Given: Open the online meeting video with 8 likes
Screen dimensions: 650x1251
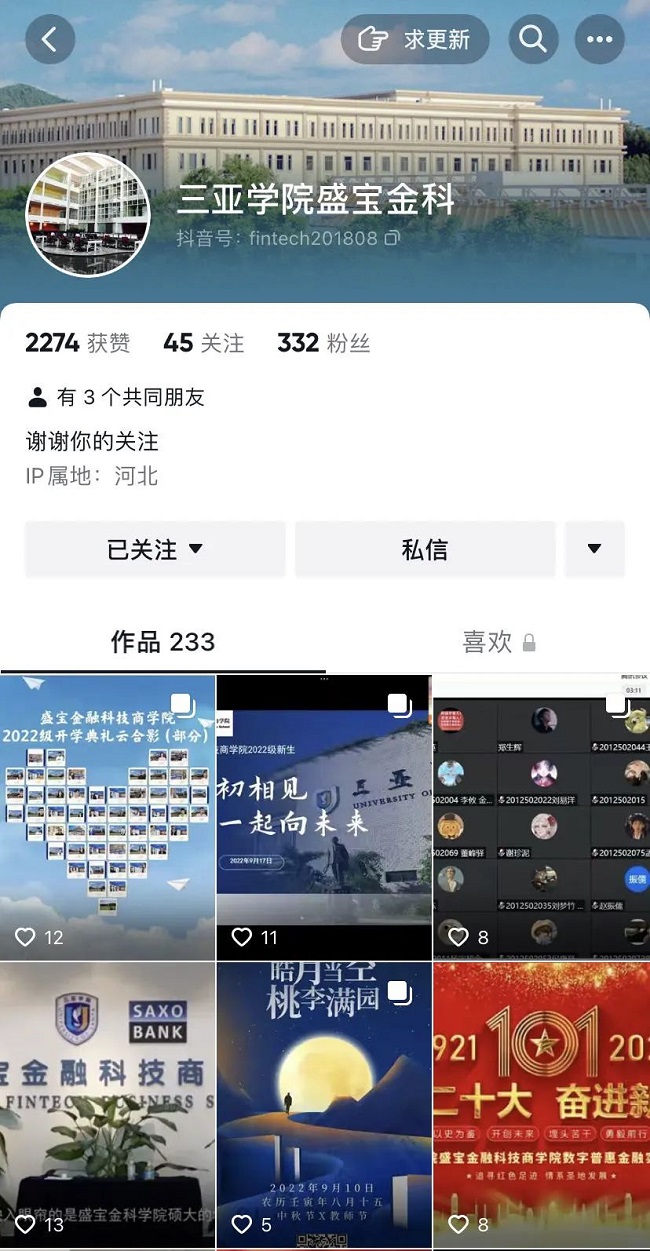Looking at the screenshot, I should pyautogui.click(x=541, y=815).
